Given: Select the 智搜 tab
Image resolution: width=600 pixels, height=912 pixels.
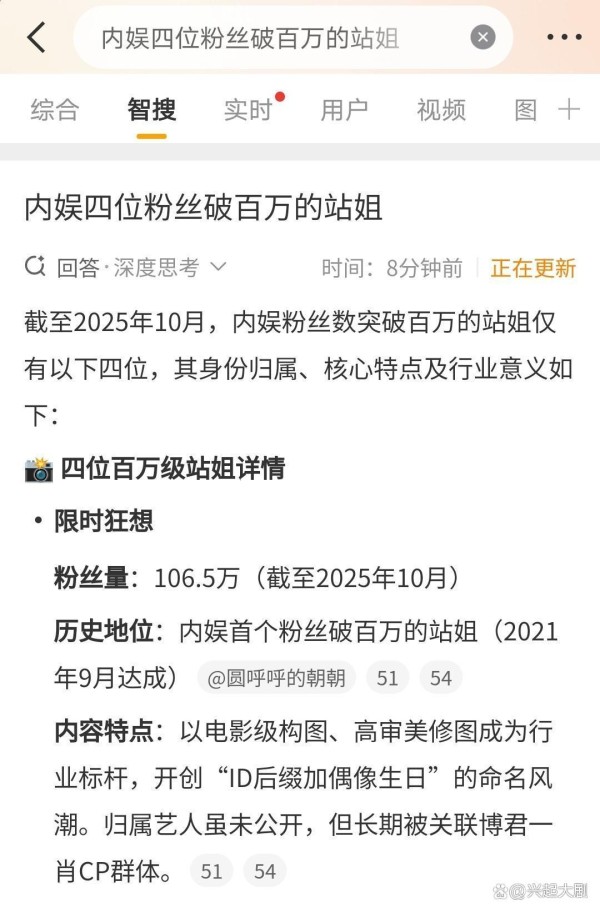Looking at the screenshot, I should (x=152, y=110).
